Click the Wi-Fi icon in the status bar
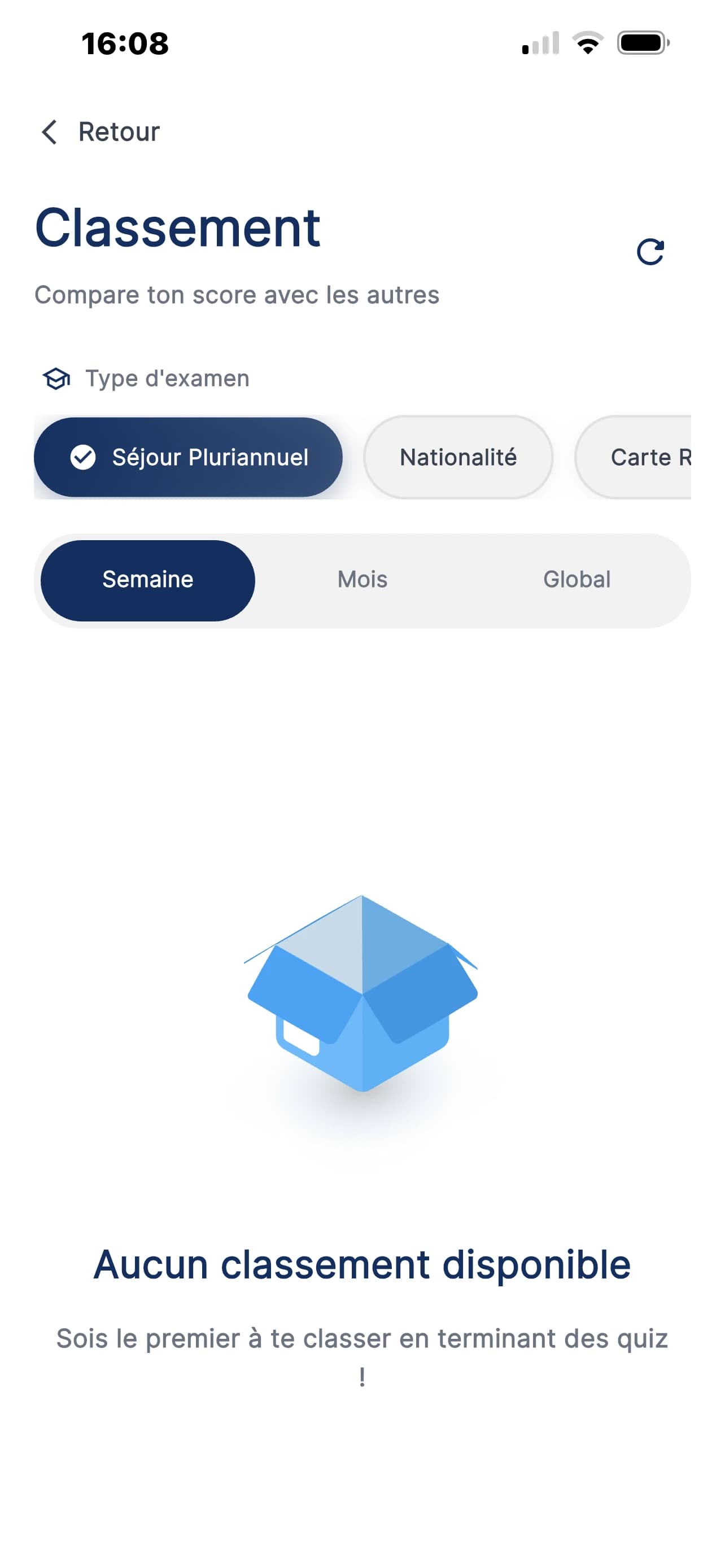 [586, 44]
